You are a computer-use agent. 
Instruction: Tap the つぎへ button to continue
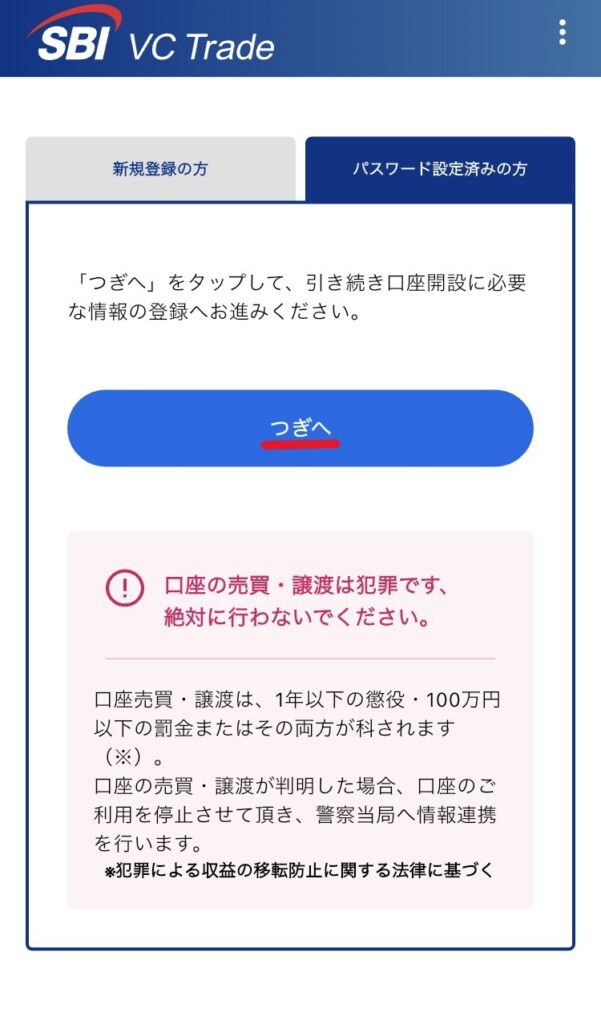pos(300,428)
